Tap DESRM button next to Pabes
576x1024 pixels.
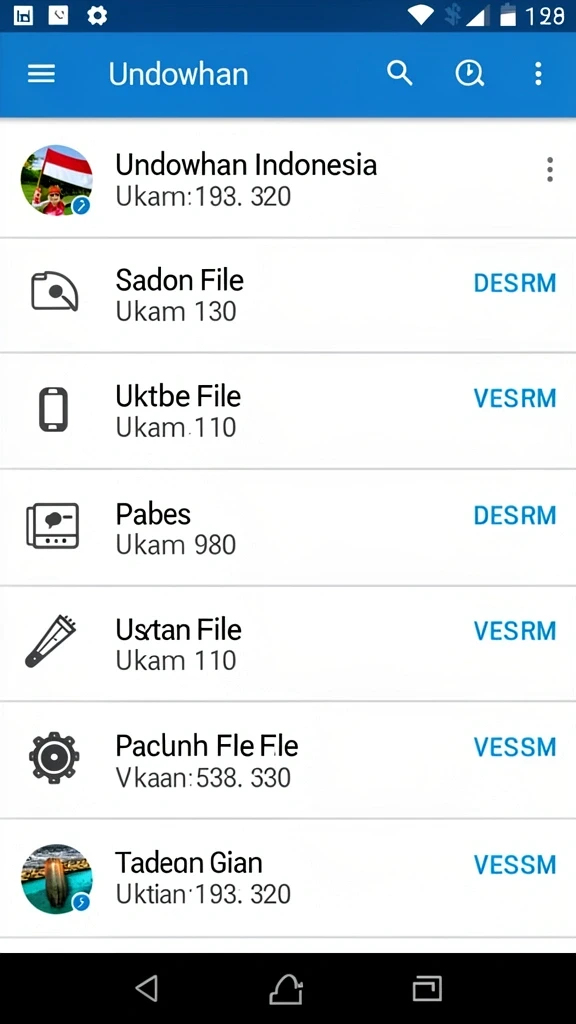click(x=515, y=515)
